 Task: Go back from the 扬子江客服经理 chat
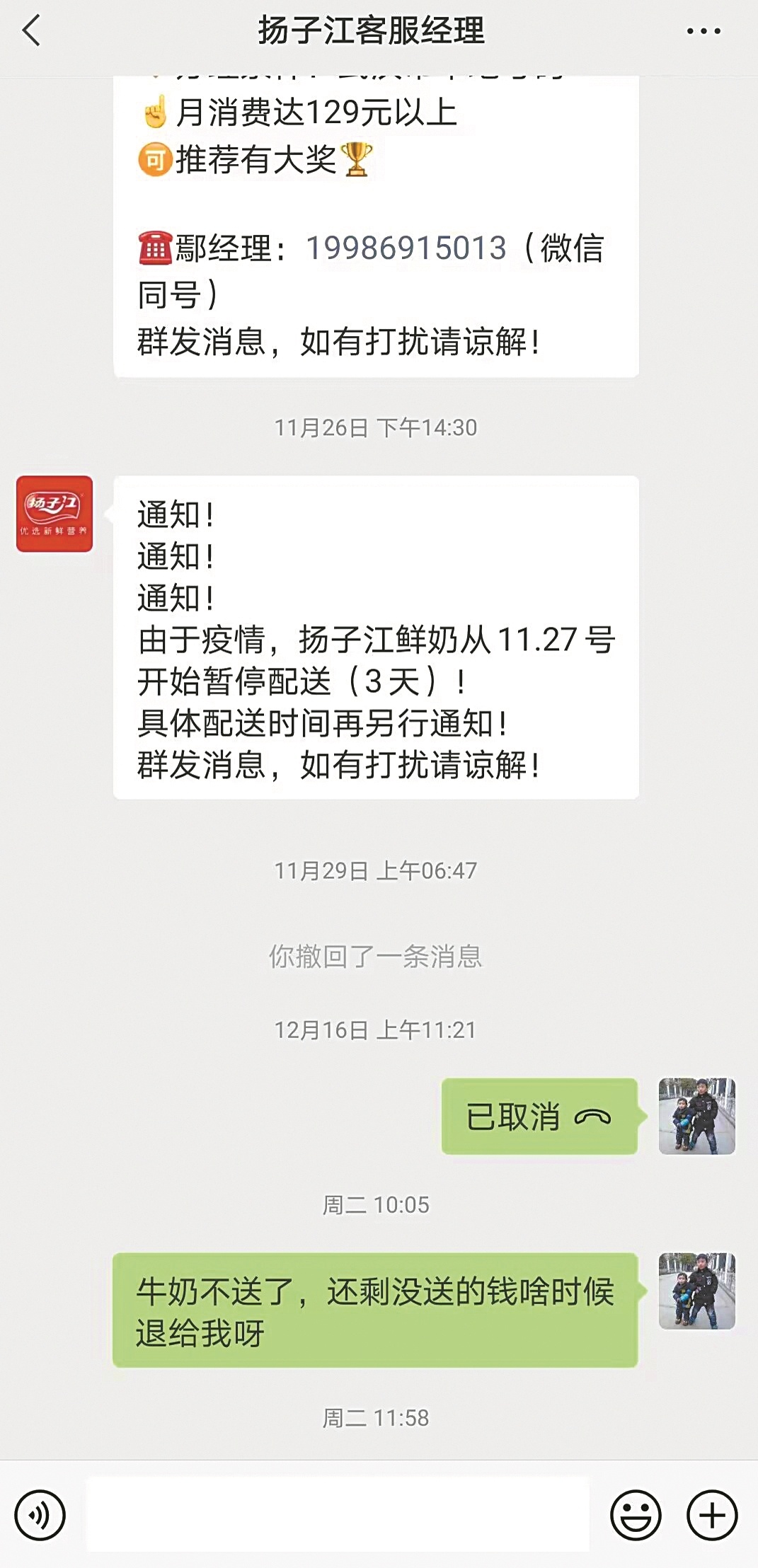(x=32, y=31)
